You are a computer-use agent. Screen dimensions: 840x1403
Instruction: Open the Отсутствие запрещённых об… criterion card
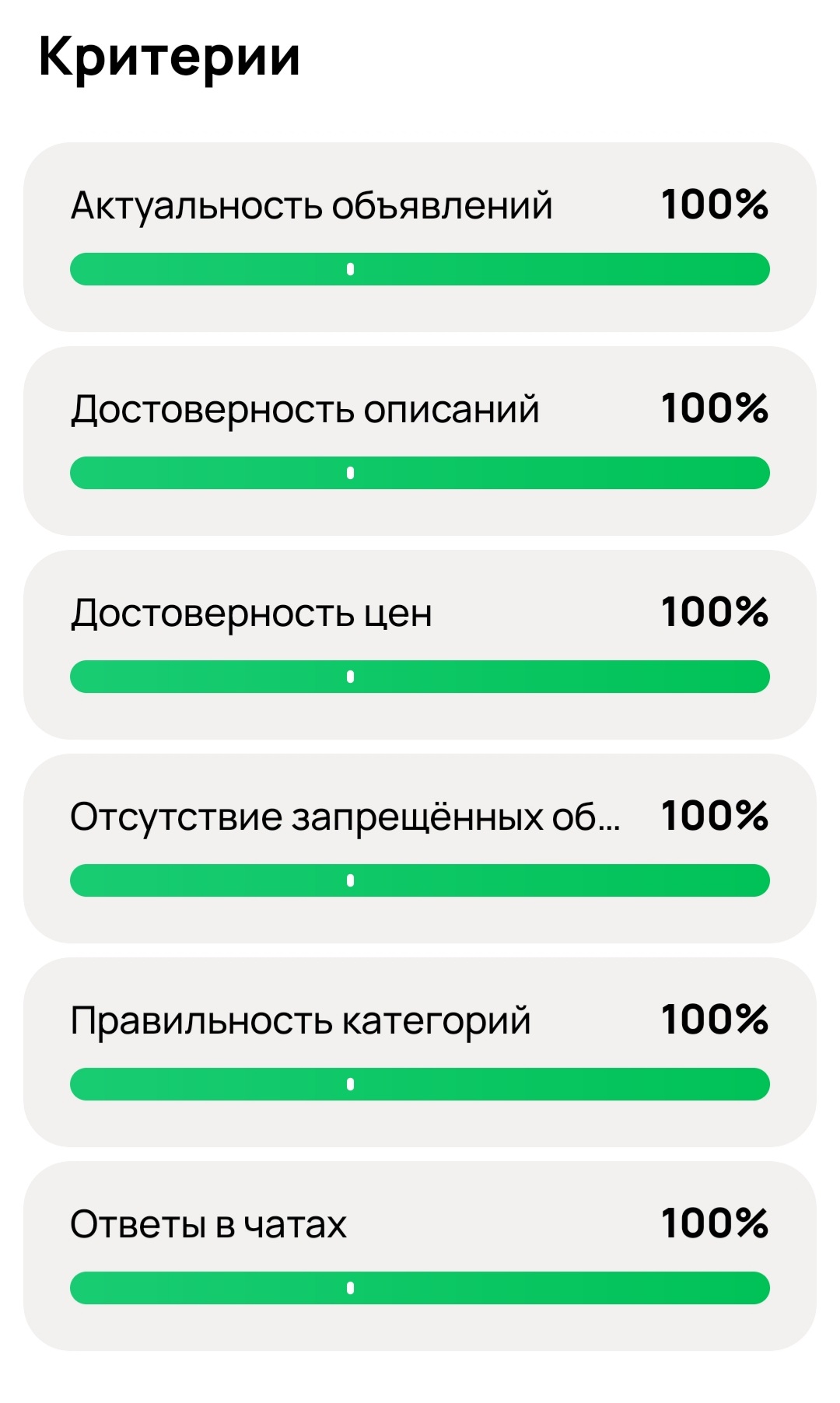420,848
